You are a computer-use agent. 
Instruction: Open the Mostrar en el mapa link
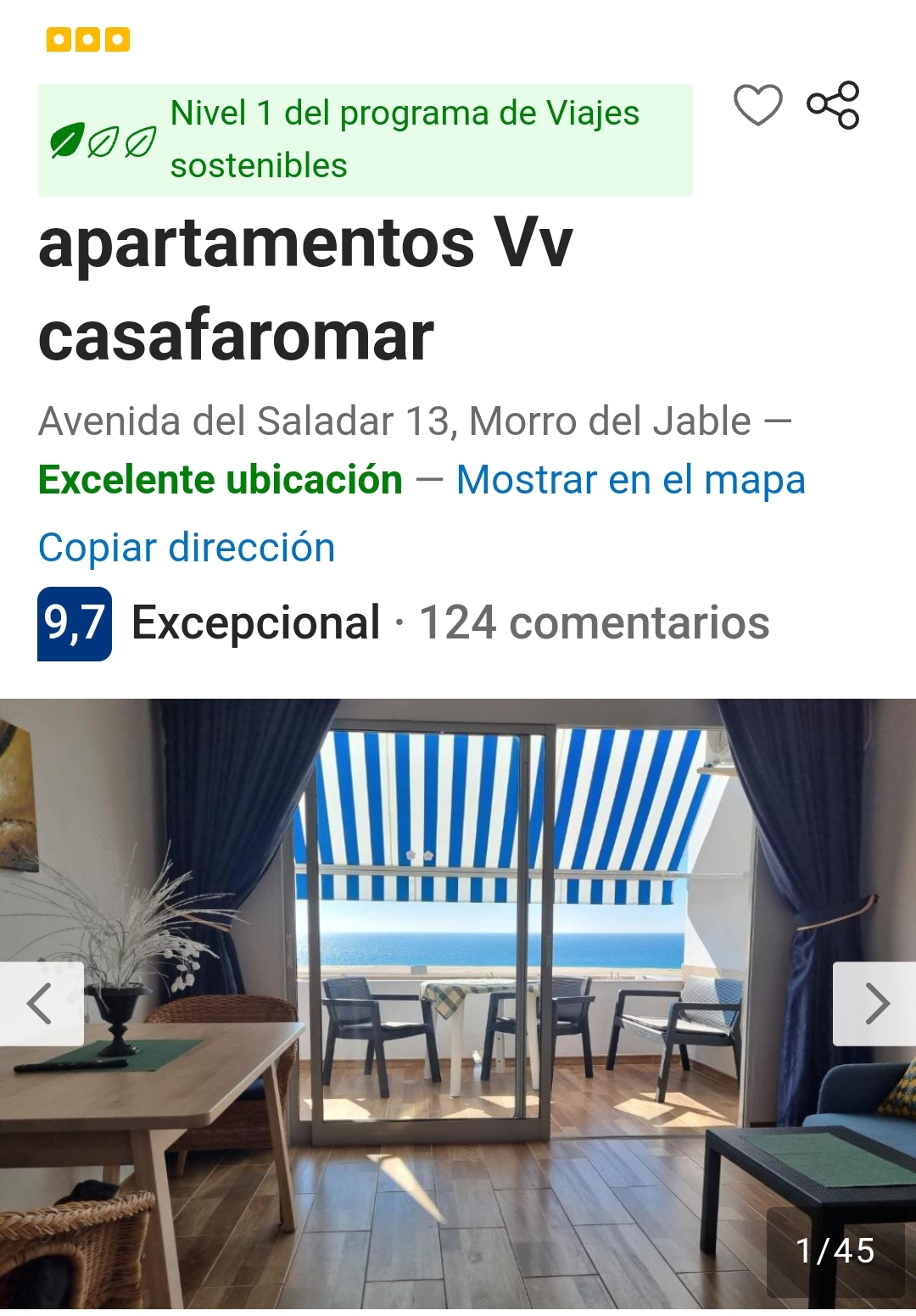pos(630,480)
